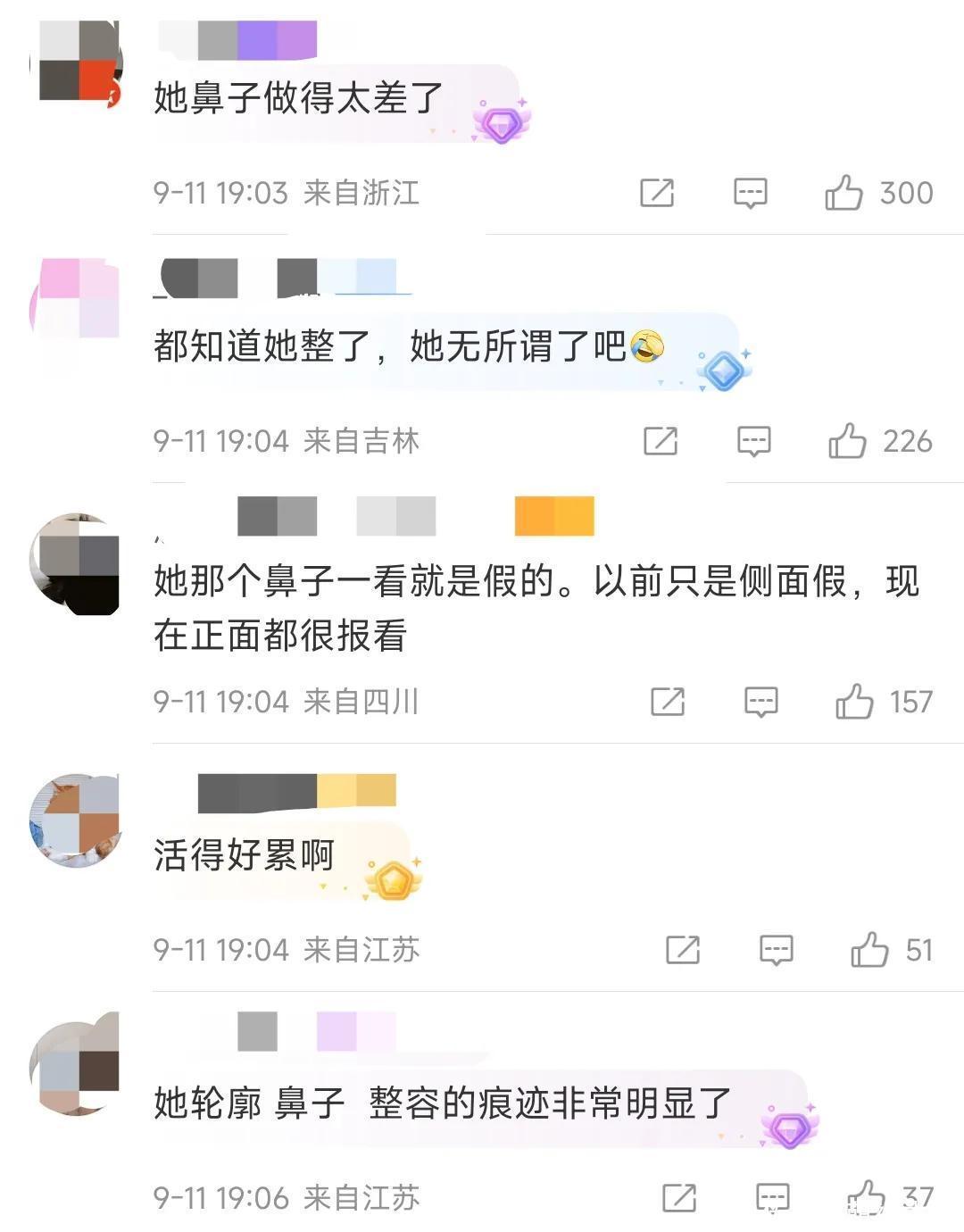
Task: Open avatar of commenter '活得好累啊'
Action: (76, 820)
